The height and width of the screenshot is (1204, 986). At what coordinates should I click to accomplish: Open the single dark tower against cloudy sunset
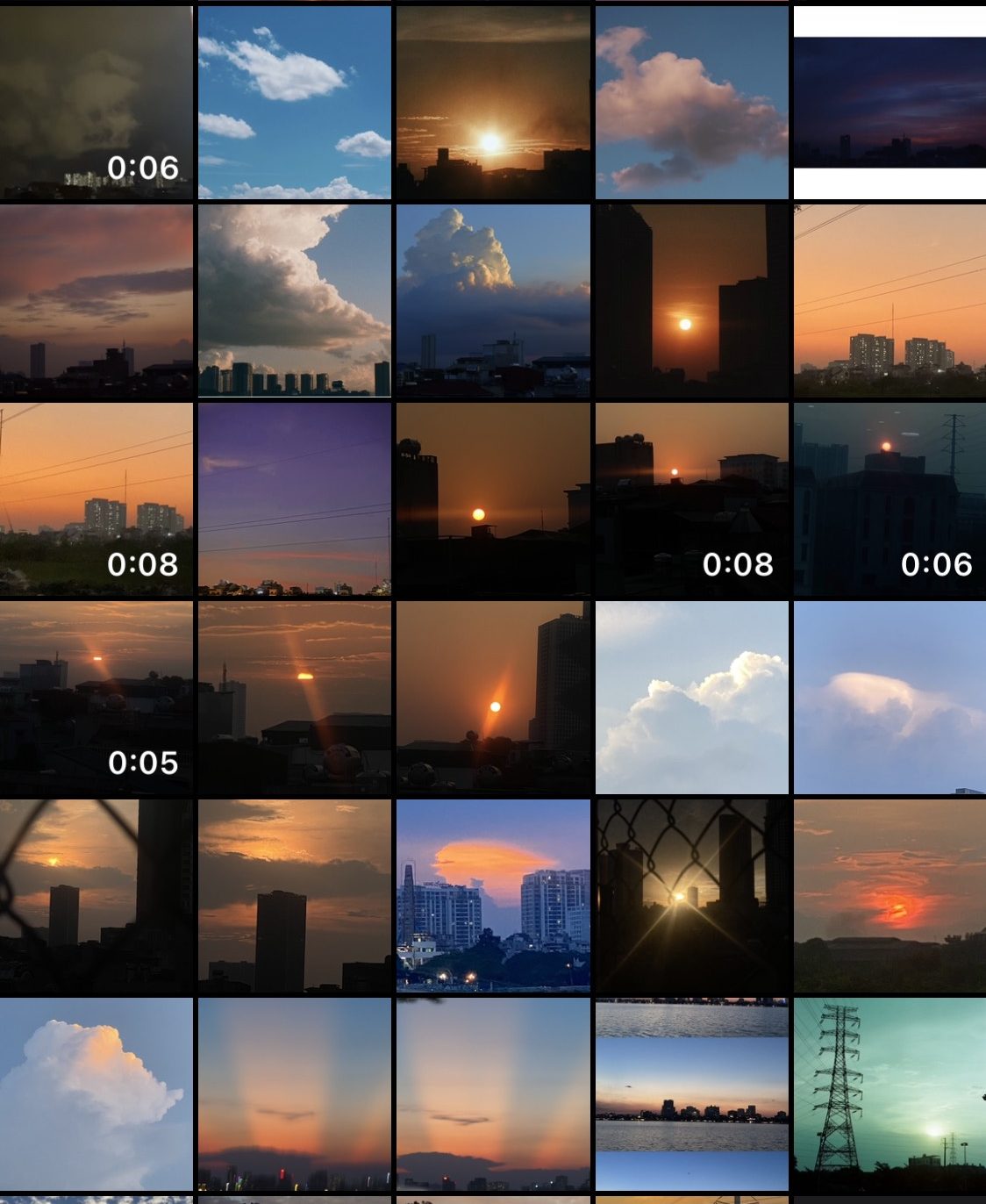[x=295, y=895]
